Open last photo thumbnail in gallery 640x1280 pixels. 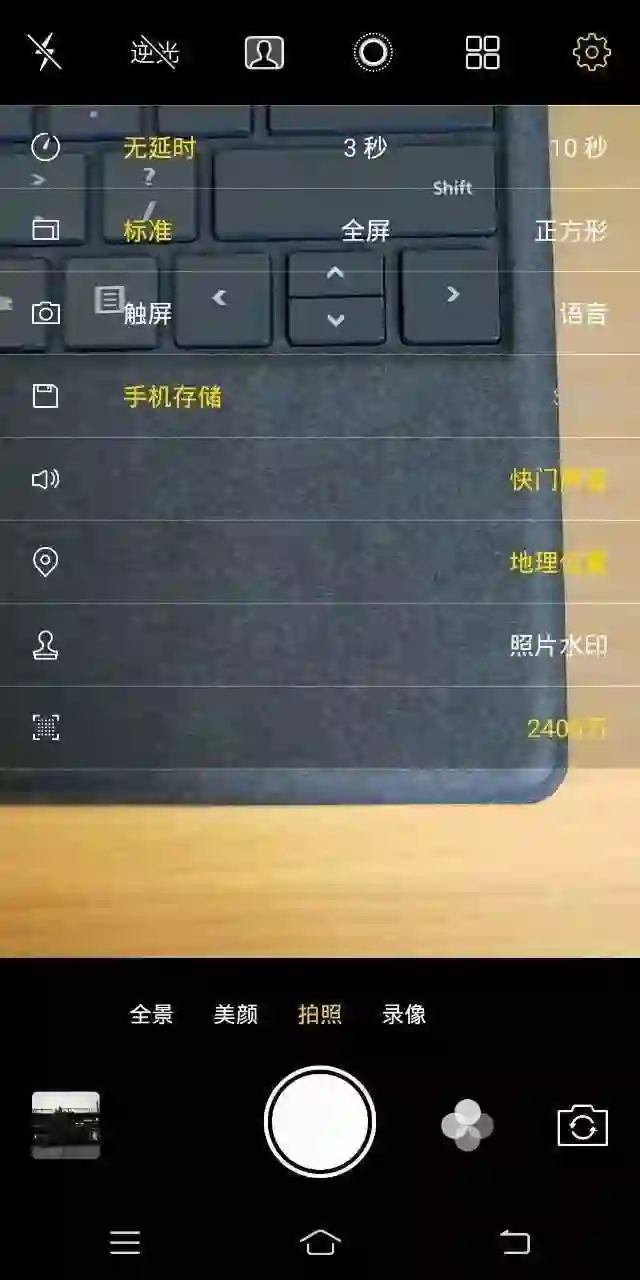click(66, 1125)
